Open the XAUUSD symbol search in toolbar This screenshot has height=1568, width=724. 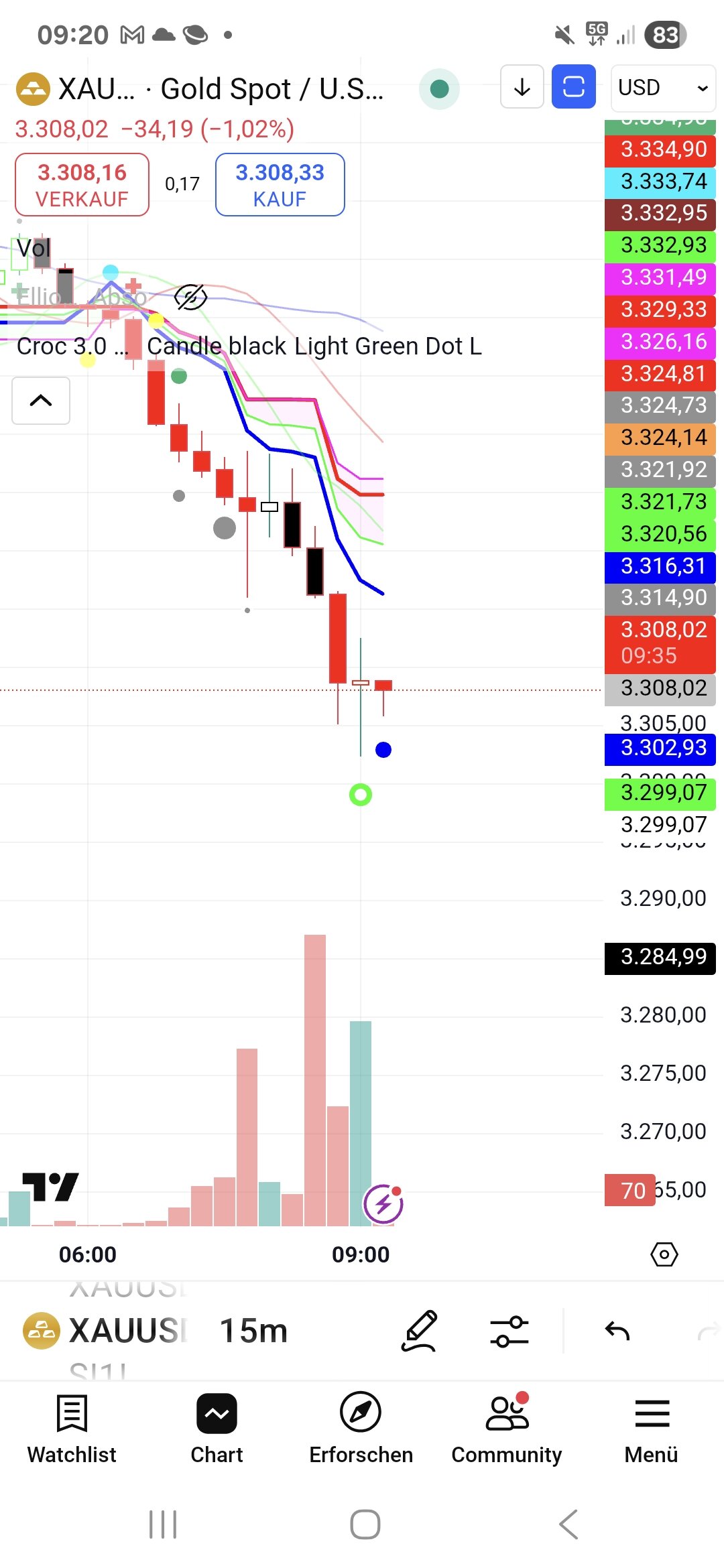point(107,1331)
